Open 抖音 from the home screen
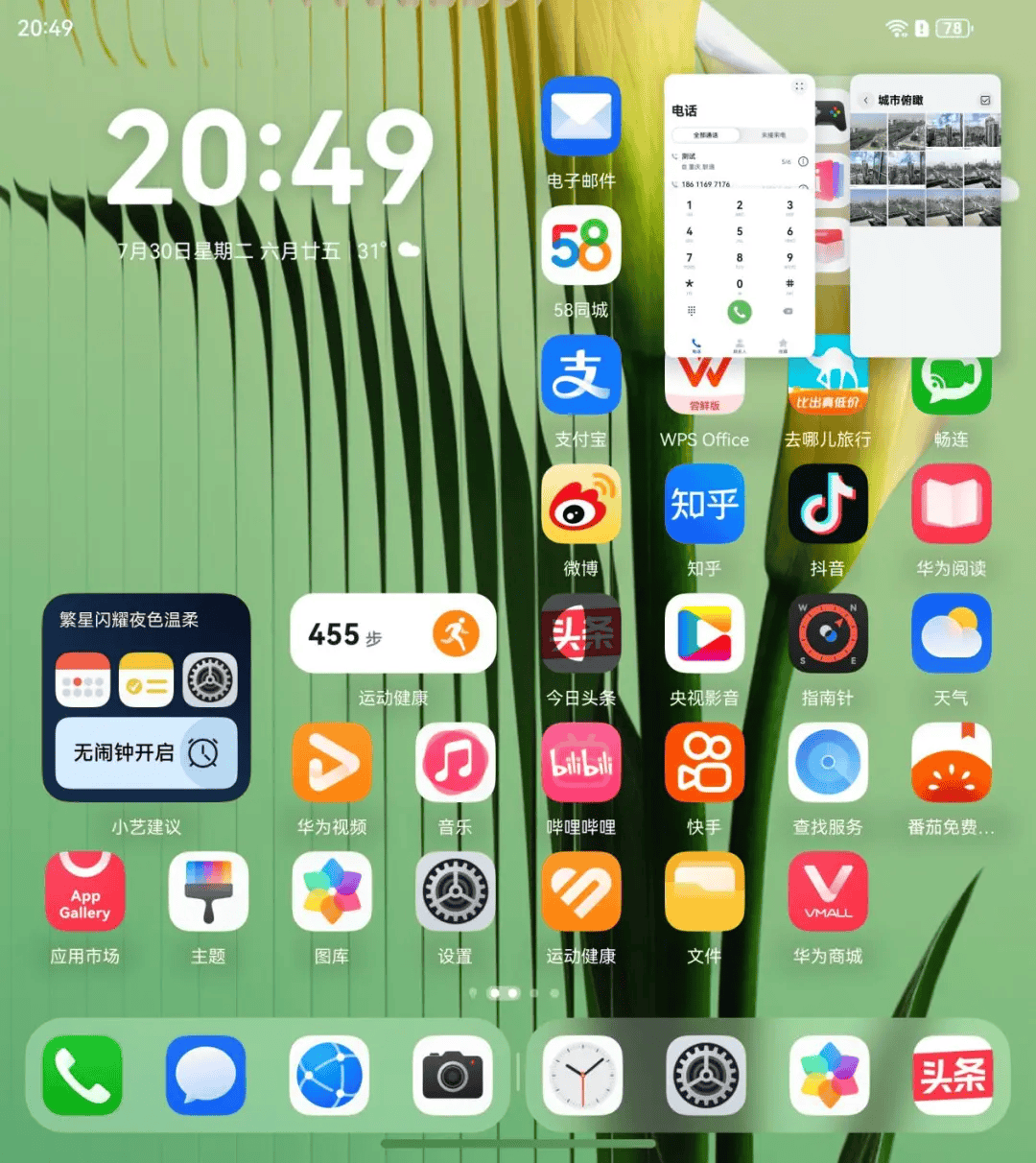This screenshot has height=1163, width=1036. coord(828,505)
